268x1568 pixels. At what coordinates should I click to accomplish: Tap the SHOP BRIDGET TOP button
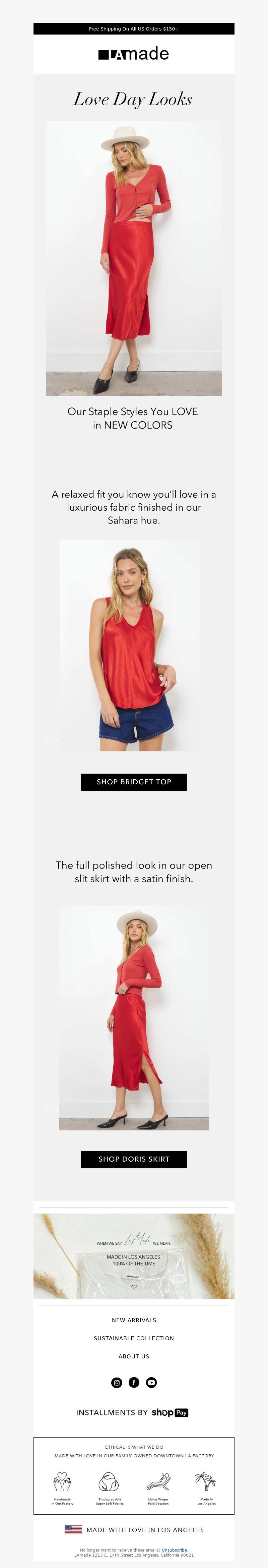pyautogui.click(x=134, y=782)
